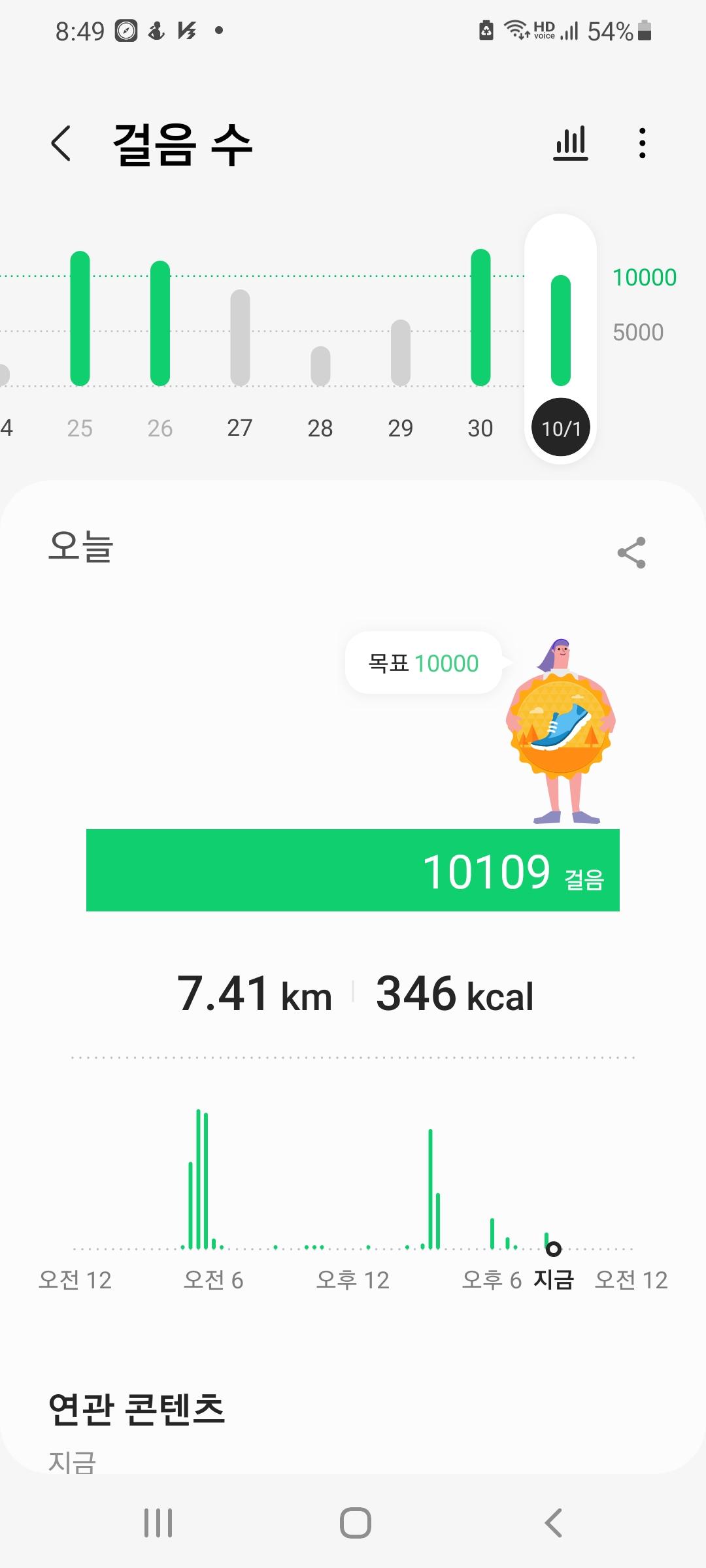The image size is (706, 1568).
Task: Open recent apps from navigation bar
Action: (158, 1523)
